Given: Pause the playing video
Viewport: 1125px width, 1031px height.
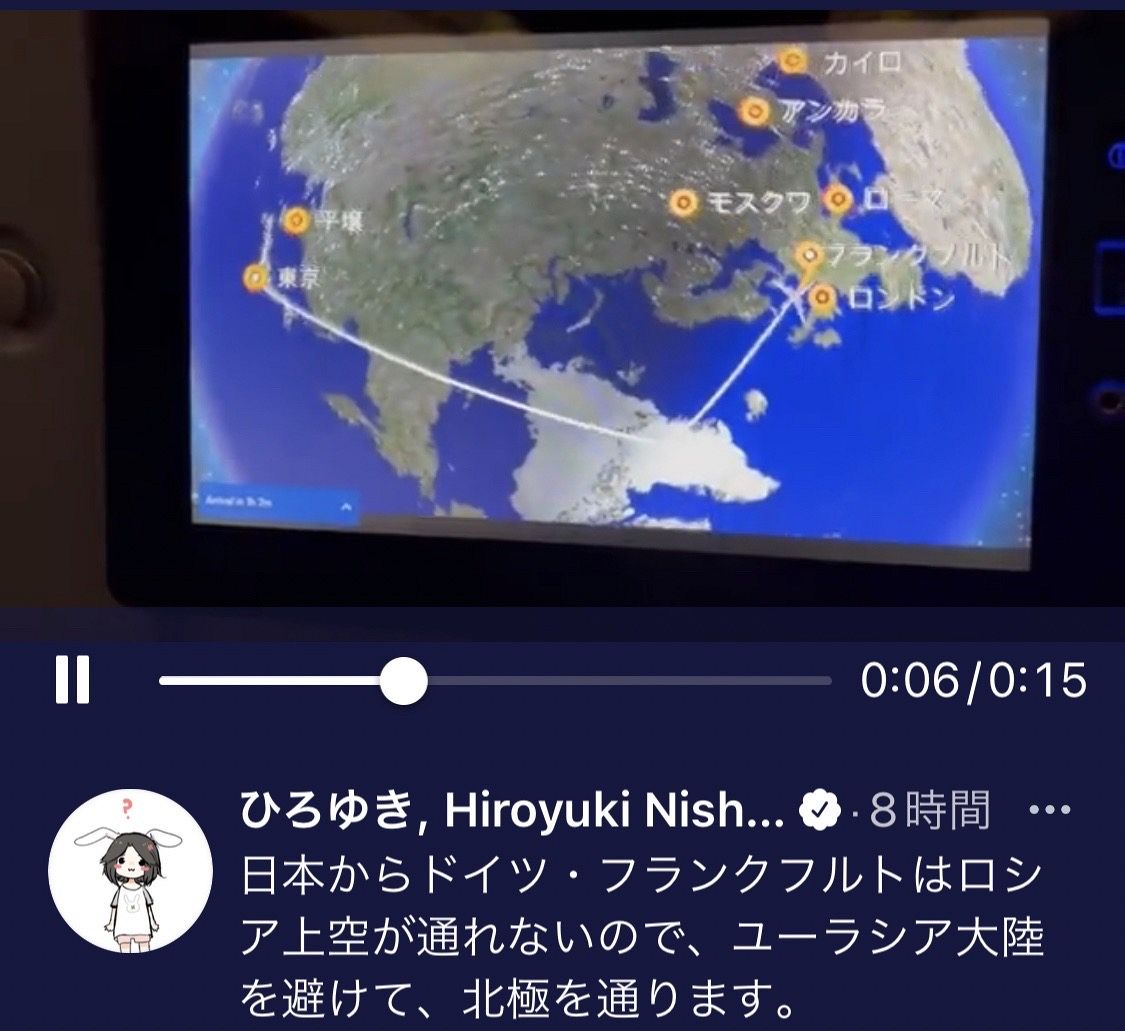Looking at the screenshot, I should (72, 681).
